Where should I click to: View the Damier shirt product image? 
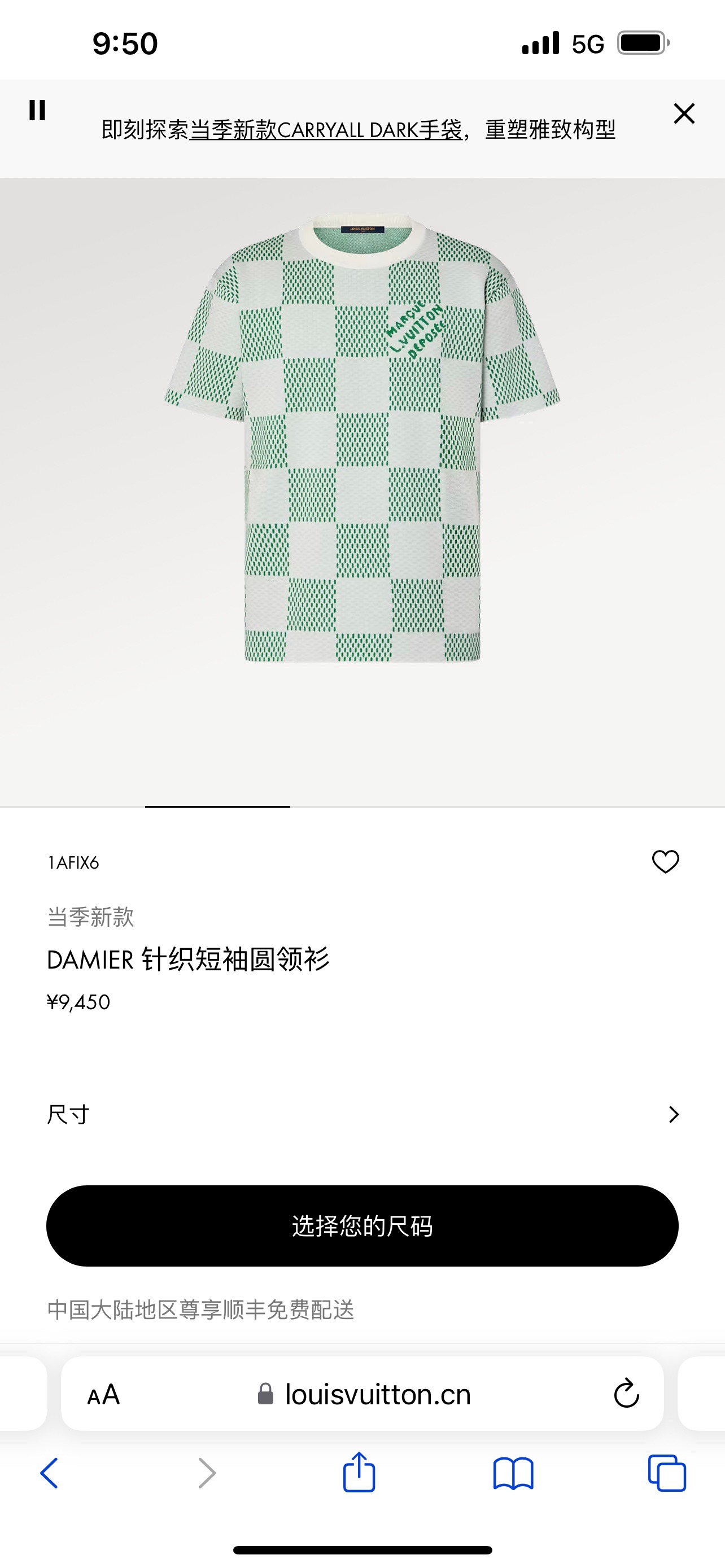tap(362, 438)
